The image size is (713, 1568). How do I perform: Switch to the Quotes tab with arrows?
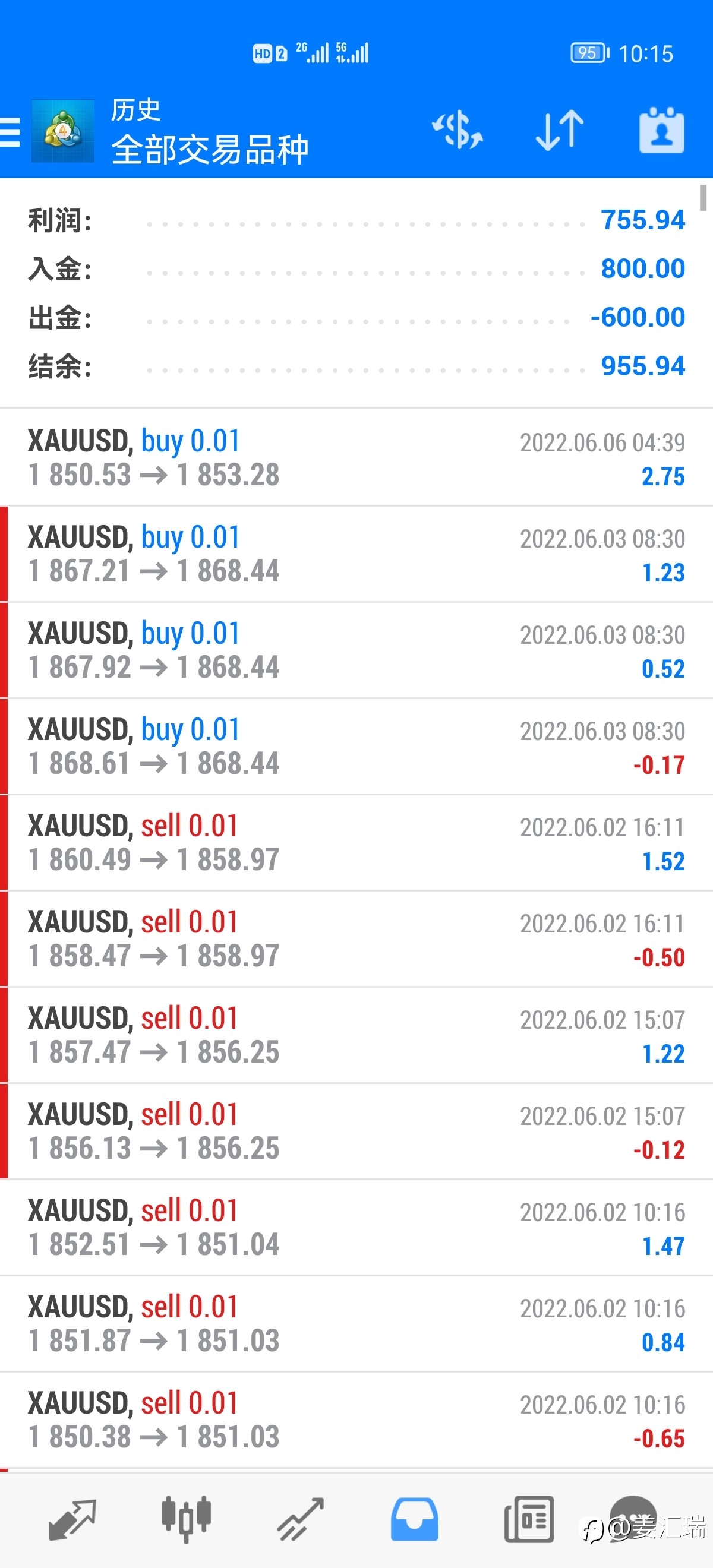[72, 1519]
